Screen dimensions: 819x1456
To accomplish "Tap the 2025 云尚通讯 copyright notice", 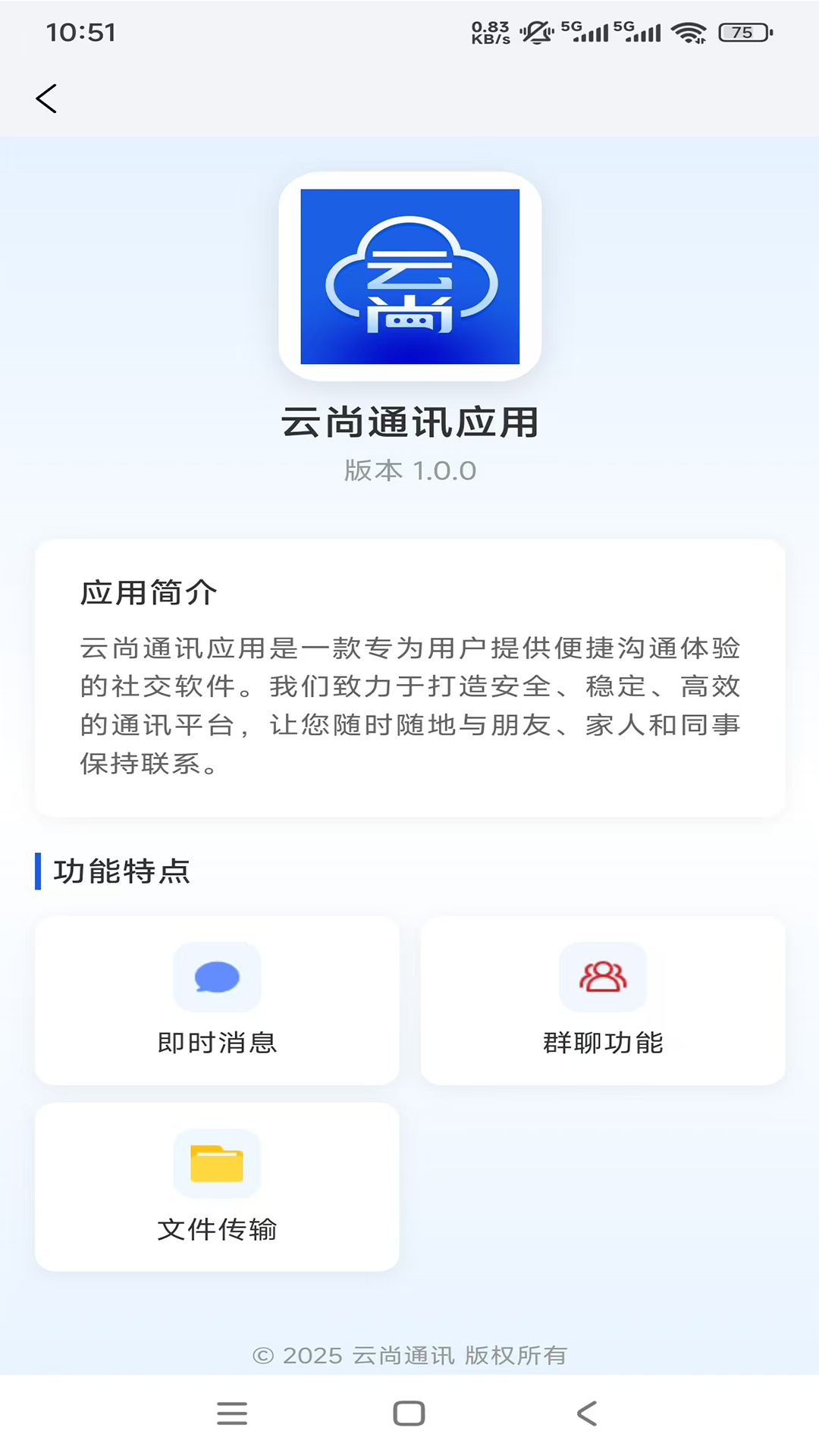I will click(x=409, y=1357).
